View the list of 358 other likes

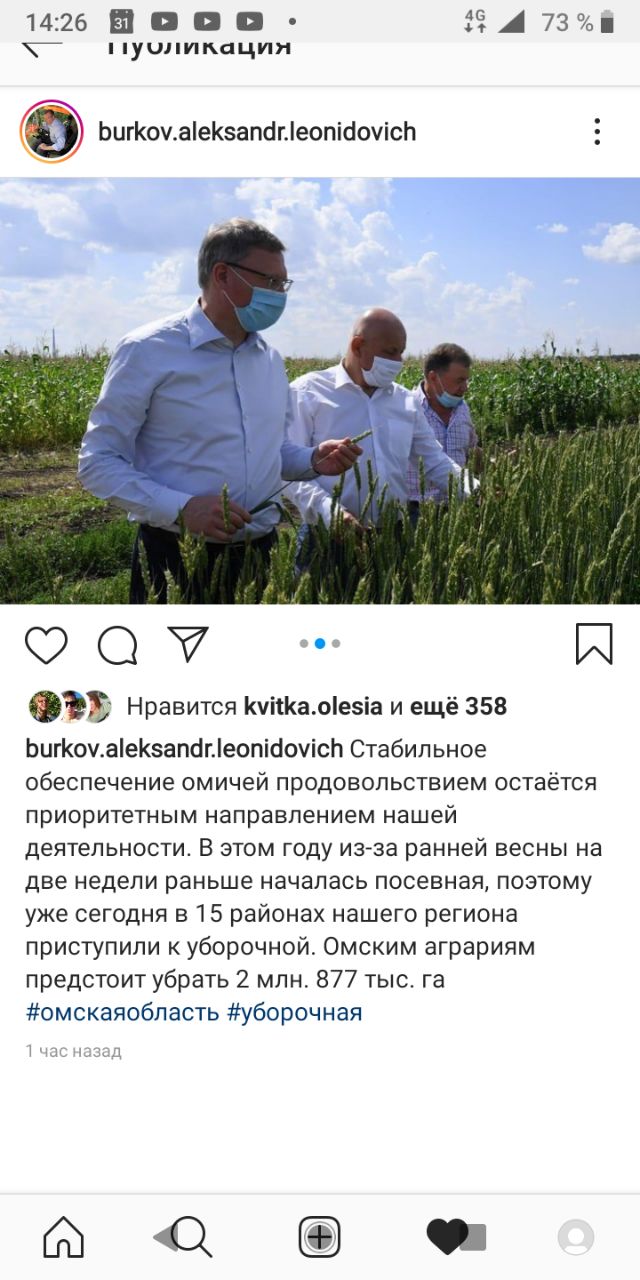[x=458, y=707]
